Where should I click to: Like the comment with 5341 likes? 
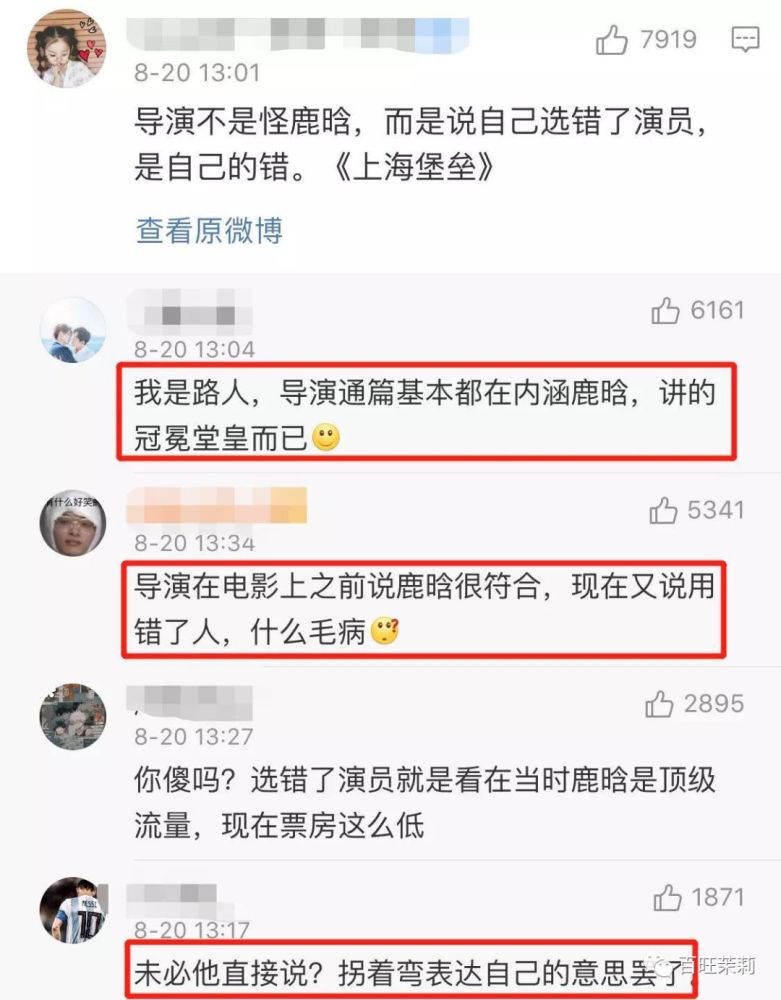click(663, 511)
